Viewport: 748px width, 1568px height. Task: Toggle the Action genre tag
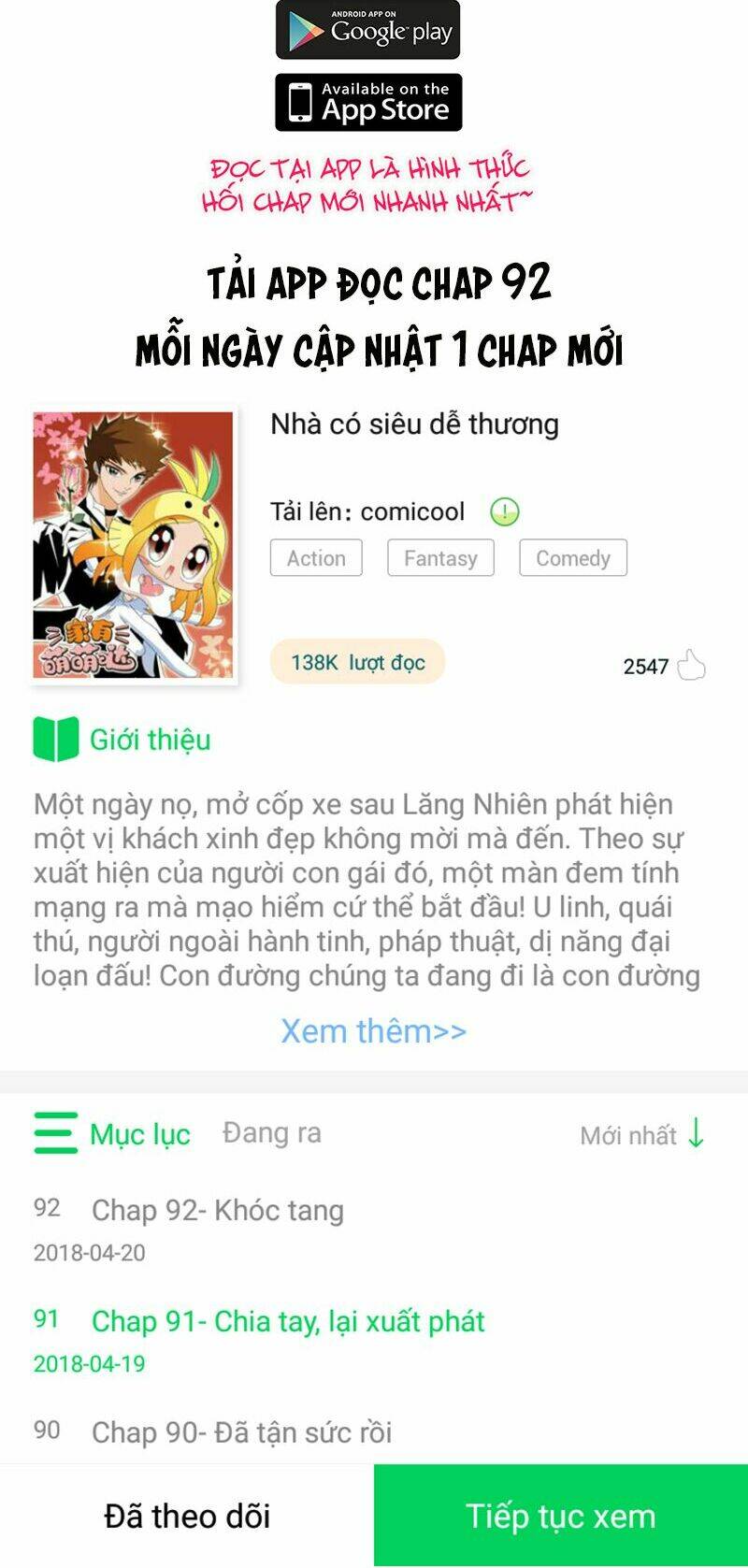[x=315, y=557]
